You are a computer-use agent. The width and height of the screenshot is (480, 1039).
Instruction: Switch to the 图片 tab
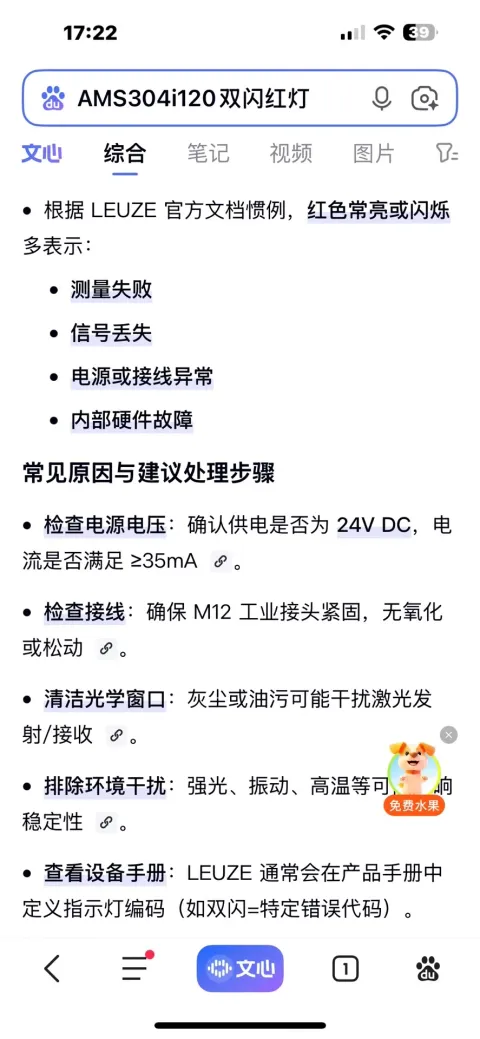[374, 154]
